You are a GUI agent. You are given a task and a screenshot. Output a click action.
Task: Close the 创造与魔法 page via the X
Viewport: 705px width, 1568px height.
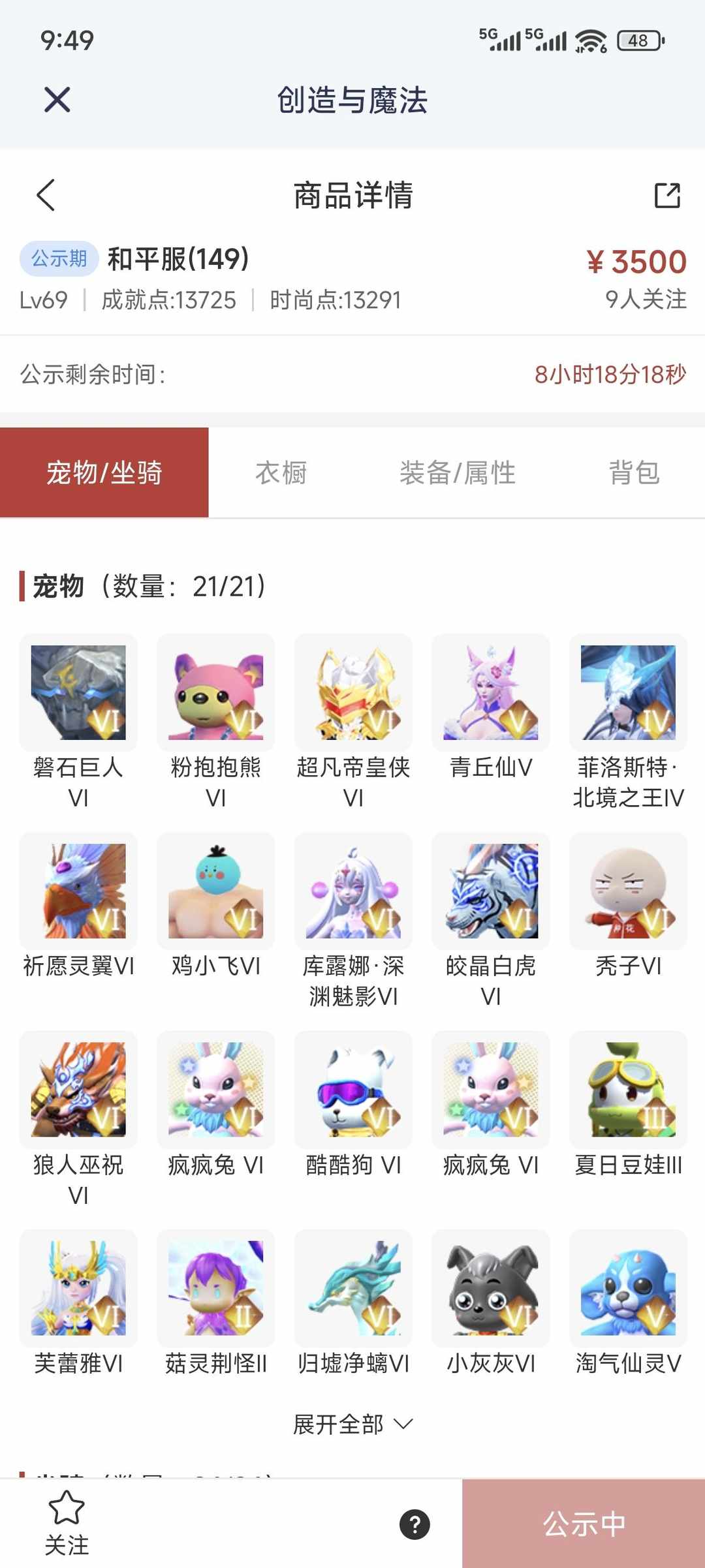click(x=57, y=102)
